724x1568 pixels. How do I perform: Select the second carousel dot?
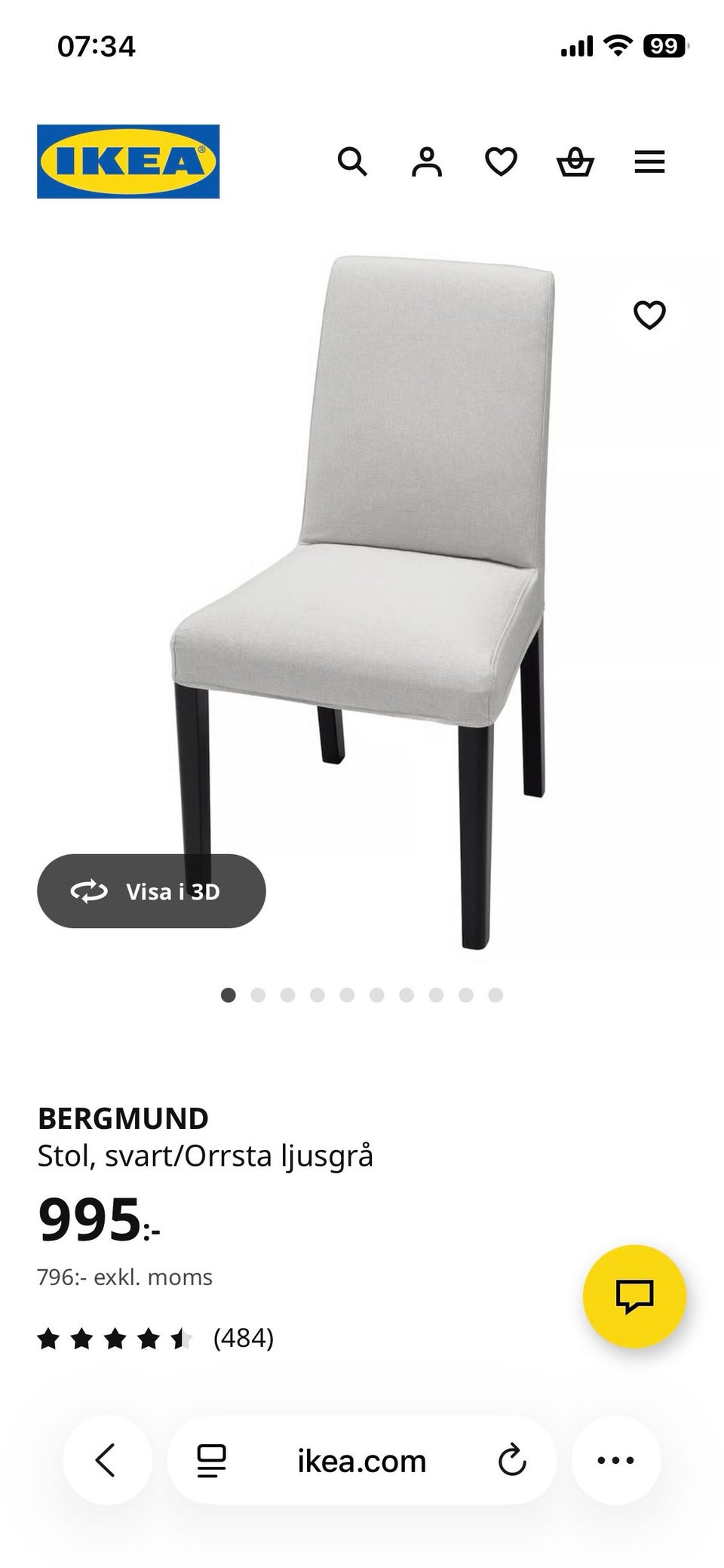click(x=256, y=995)
